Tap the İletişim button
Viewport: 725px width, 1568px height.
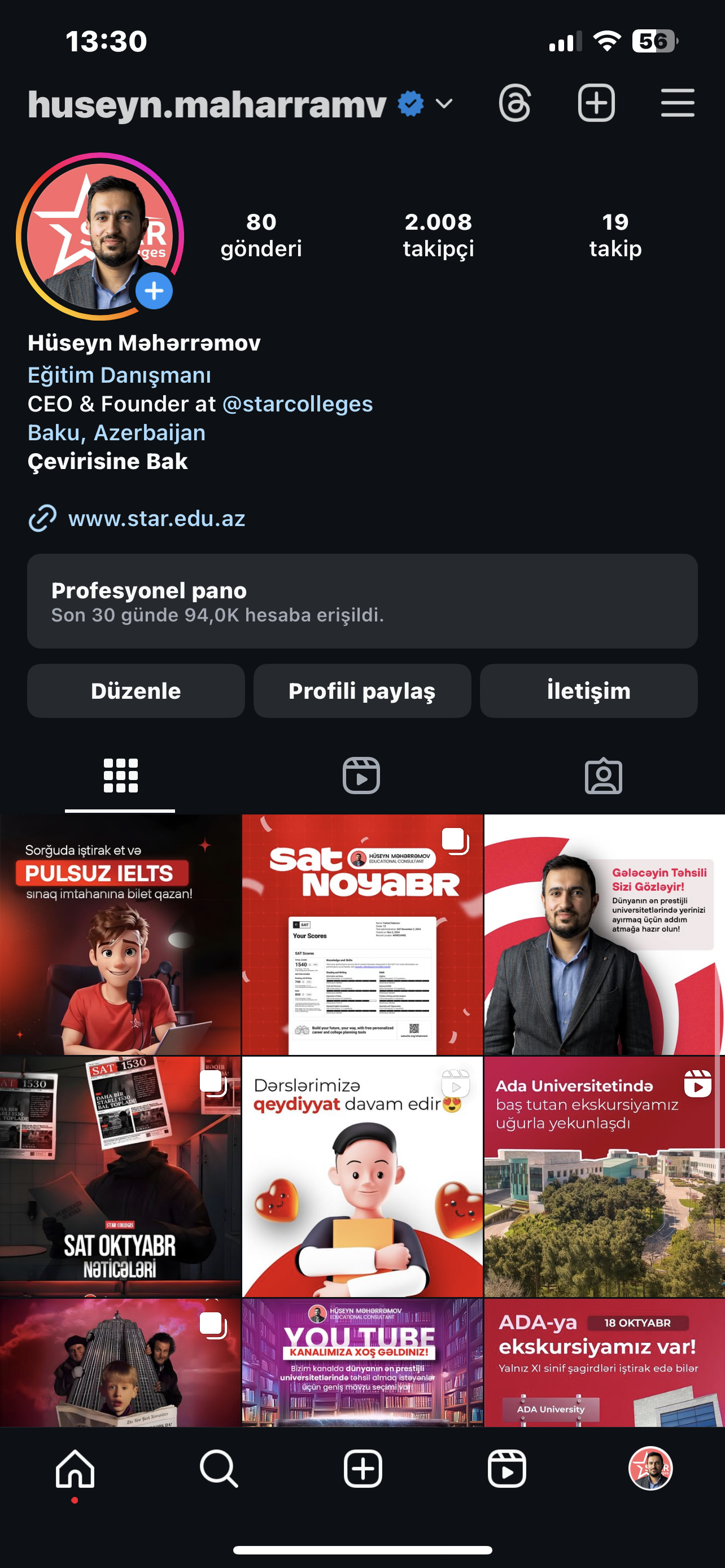pyautogui.click(x=589, y=691)
